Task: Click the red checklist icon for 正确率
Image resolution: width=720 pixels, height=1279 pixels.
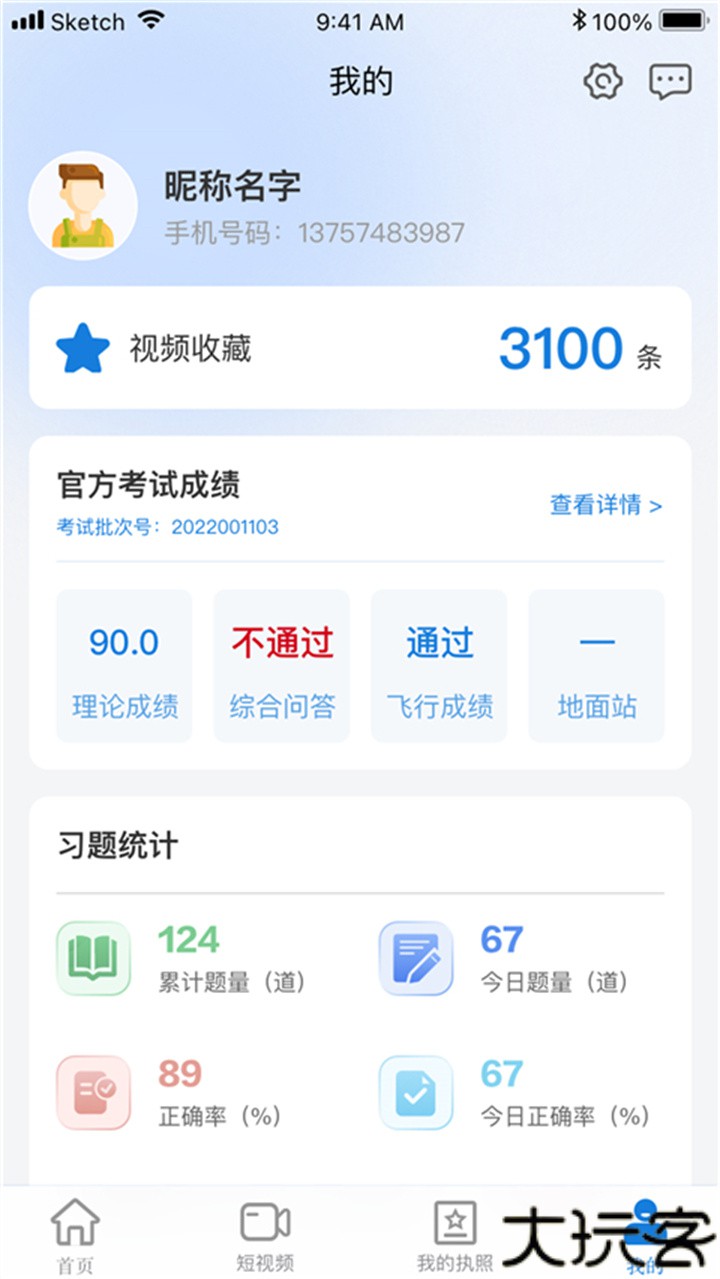Action: (93, 1092)
